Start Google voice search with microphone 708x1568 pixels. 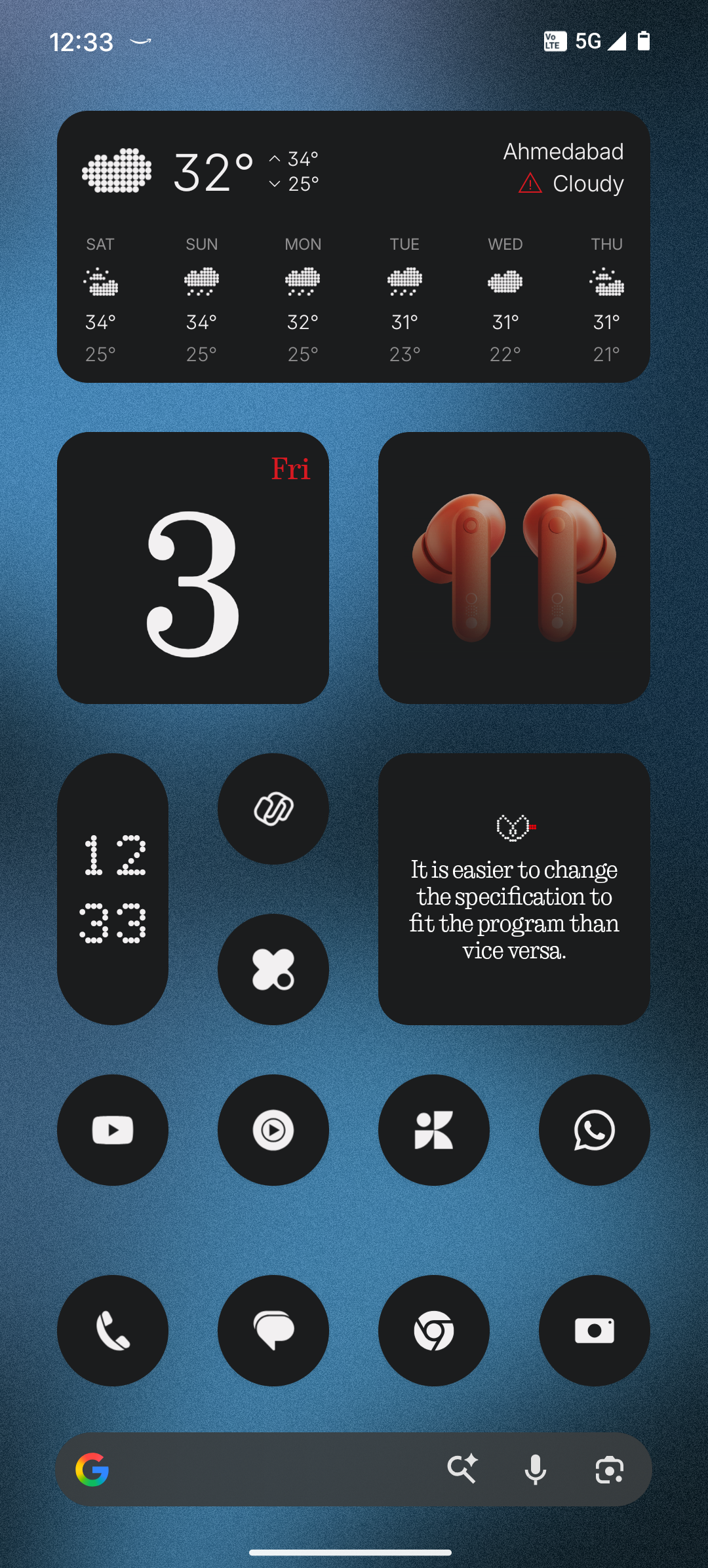tap(536, 1470)
